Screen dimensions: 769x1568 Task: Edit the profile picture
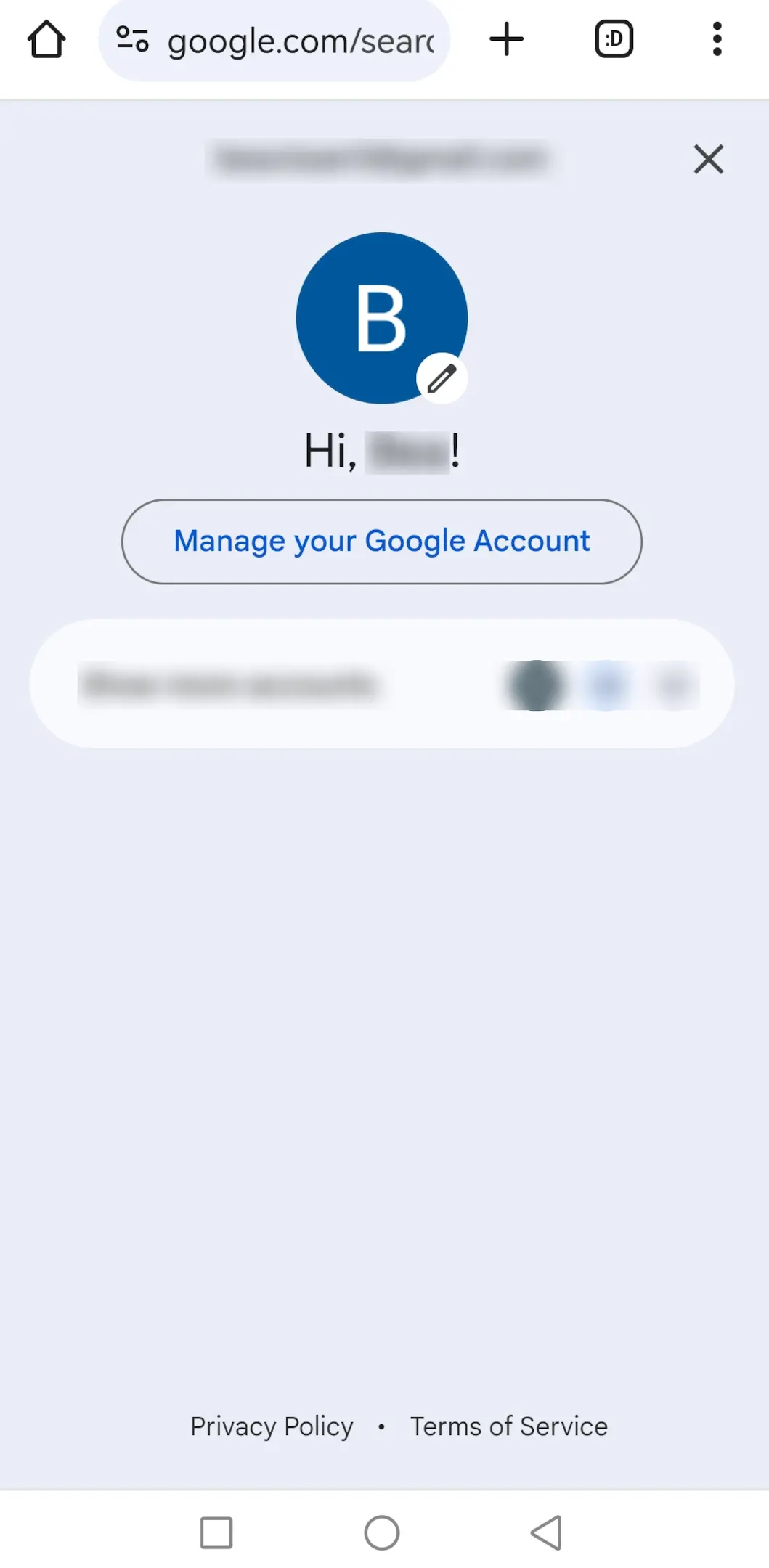442,378
